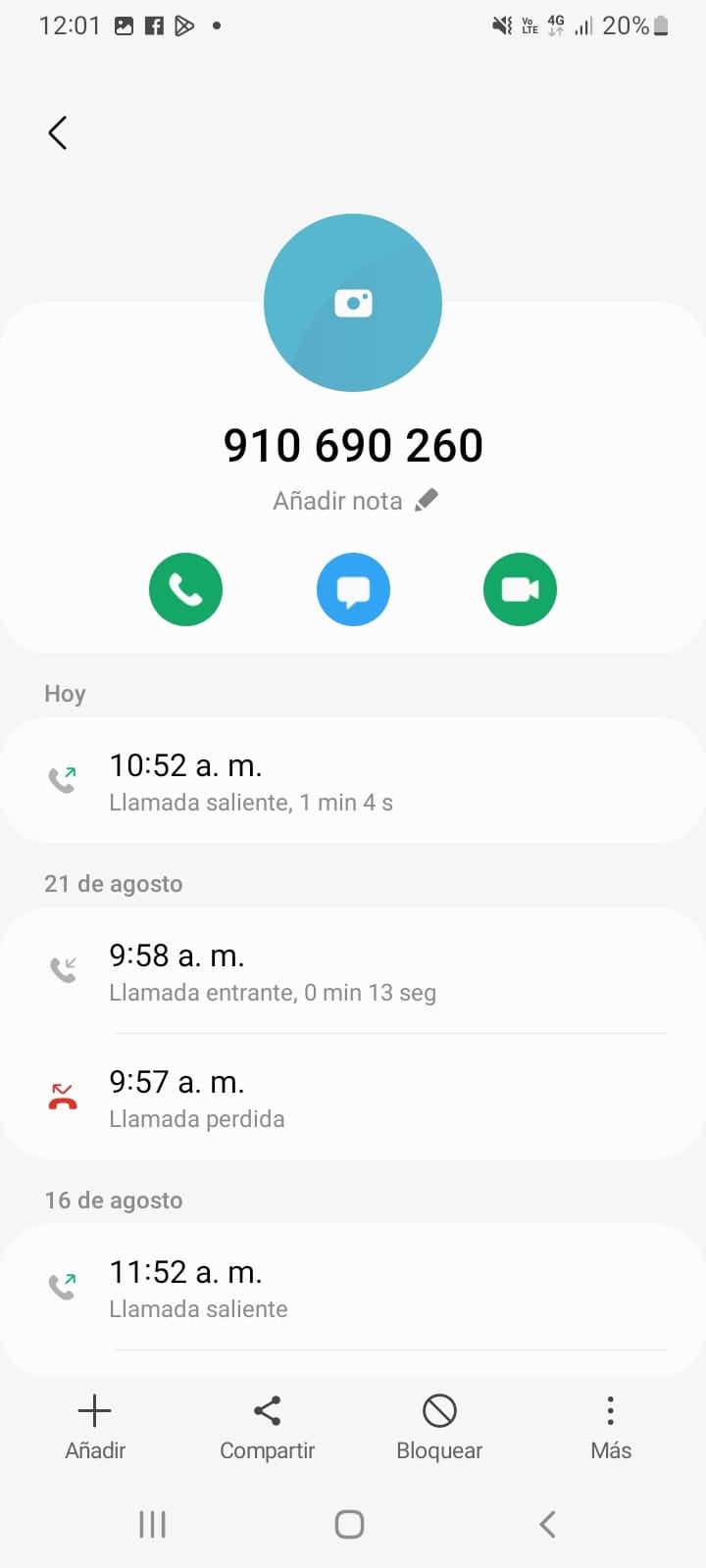Select the 9:57 a. m. missed call
This screenshot has width=706, height=1568.
tap(353, 1098)
